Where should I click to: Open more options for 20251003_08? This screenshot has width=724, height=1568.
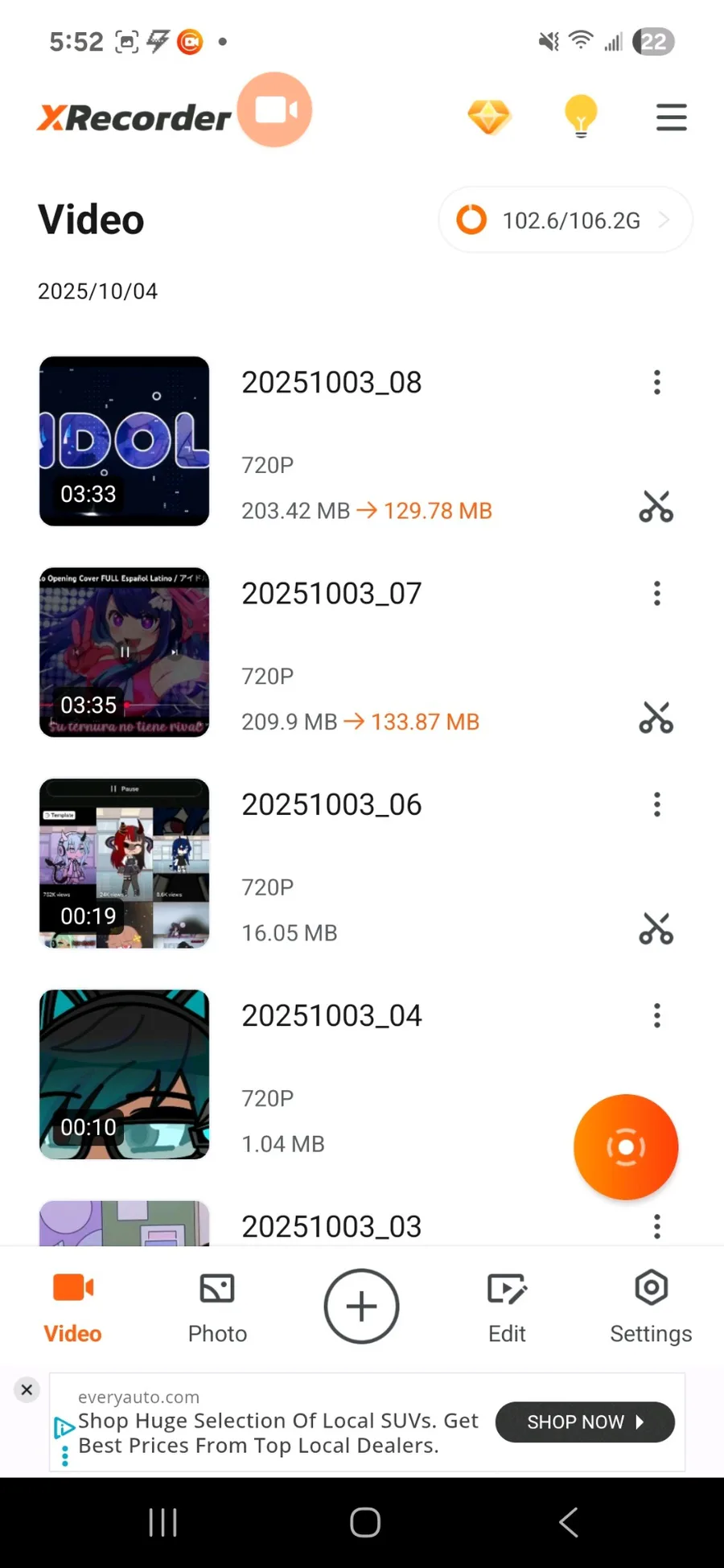tap(657, 382)
